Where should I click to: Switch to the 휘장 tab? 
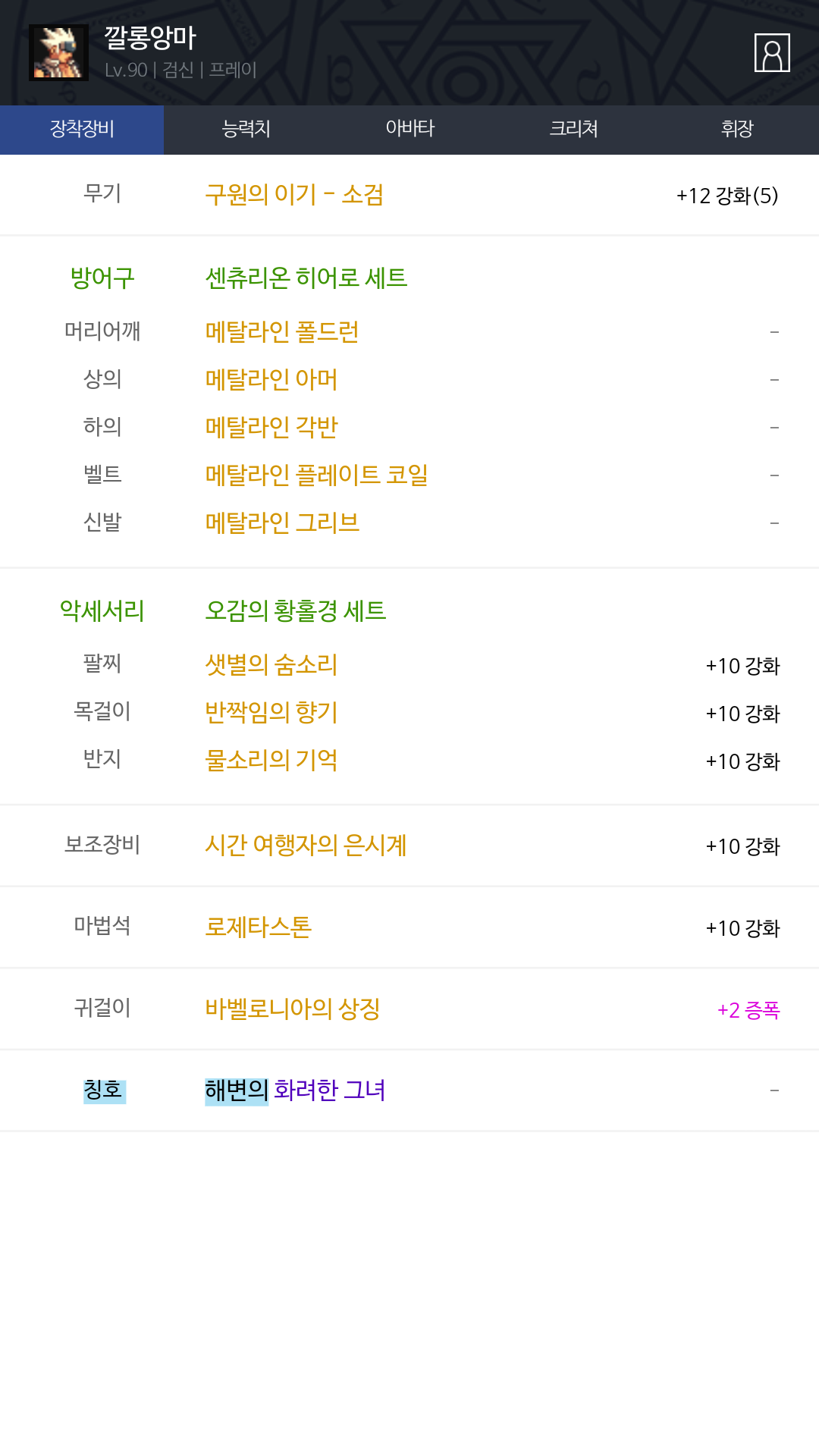click(x=737, y=130)
